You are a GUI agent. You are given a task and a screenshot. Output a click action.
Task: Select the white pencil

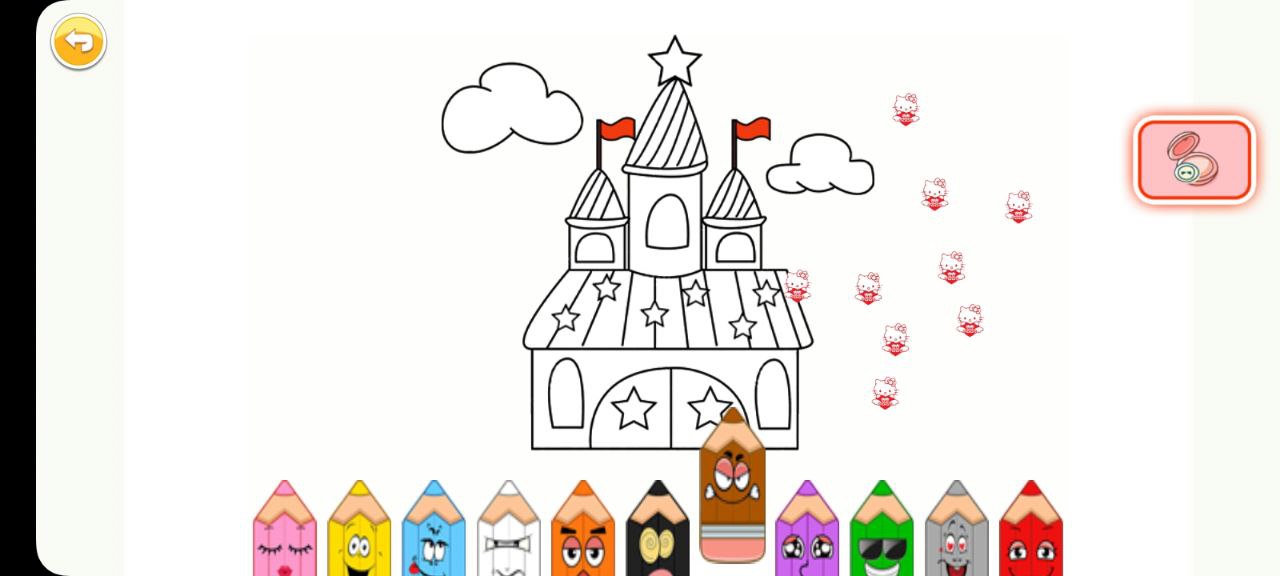[x=508, y=535]
